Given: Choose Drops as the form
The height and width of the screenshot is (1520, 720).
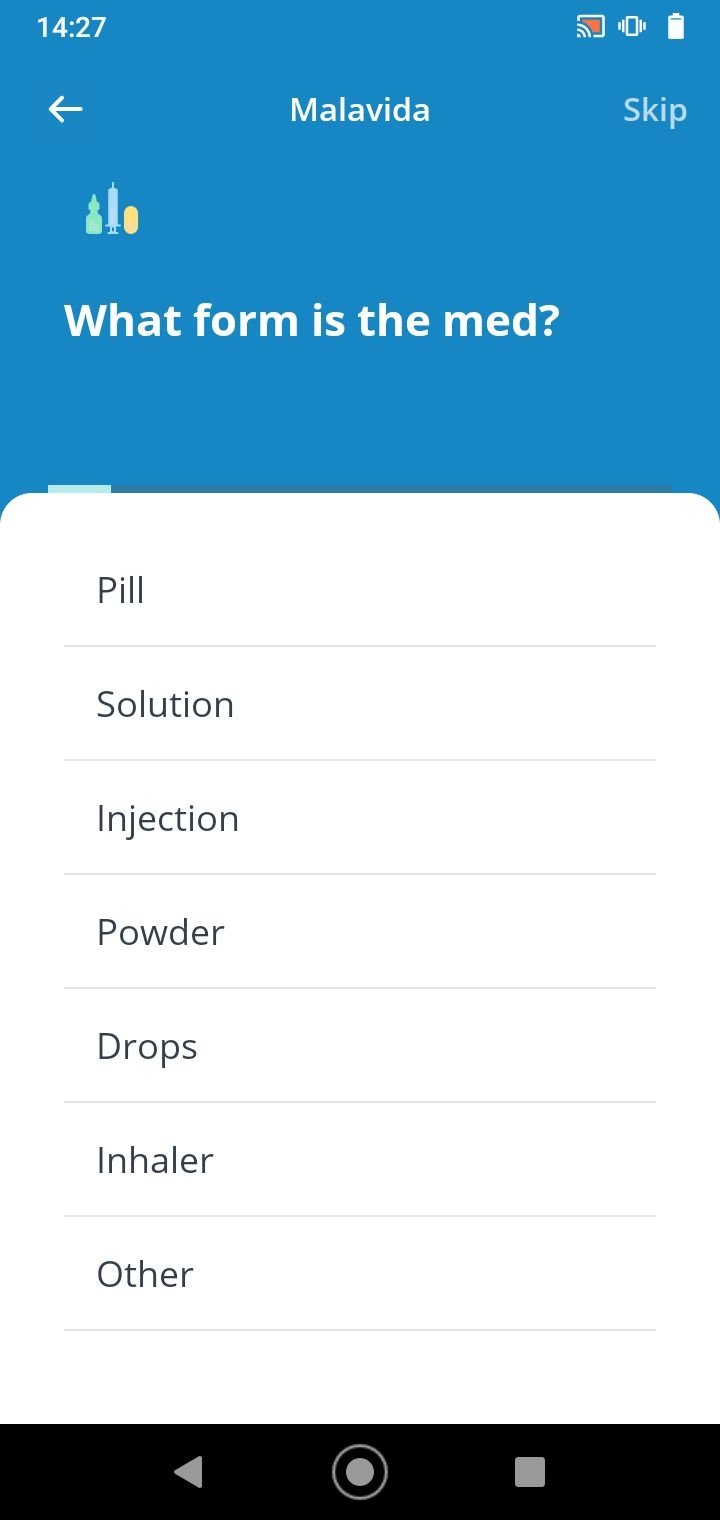Looking at the screenshot, I should tap(360, 1046).
